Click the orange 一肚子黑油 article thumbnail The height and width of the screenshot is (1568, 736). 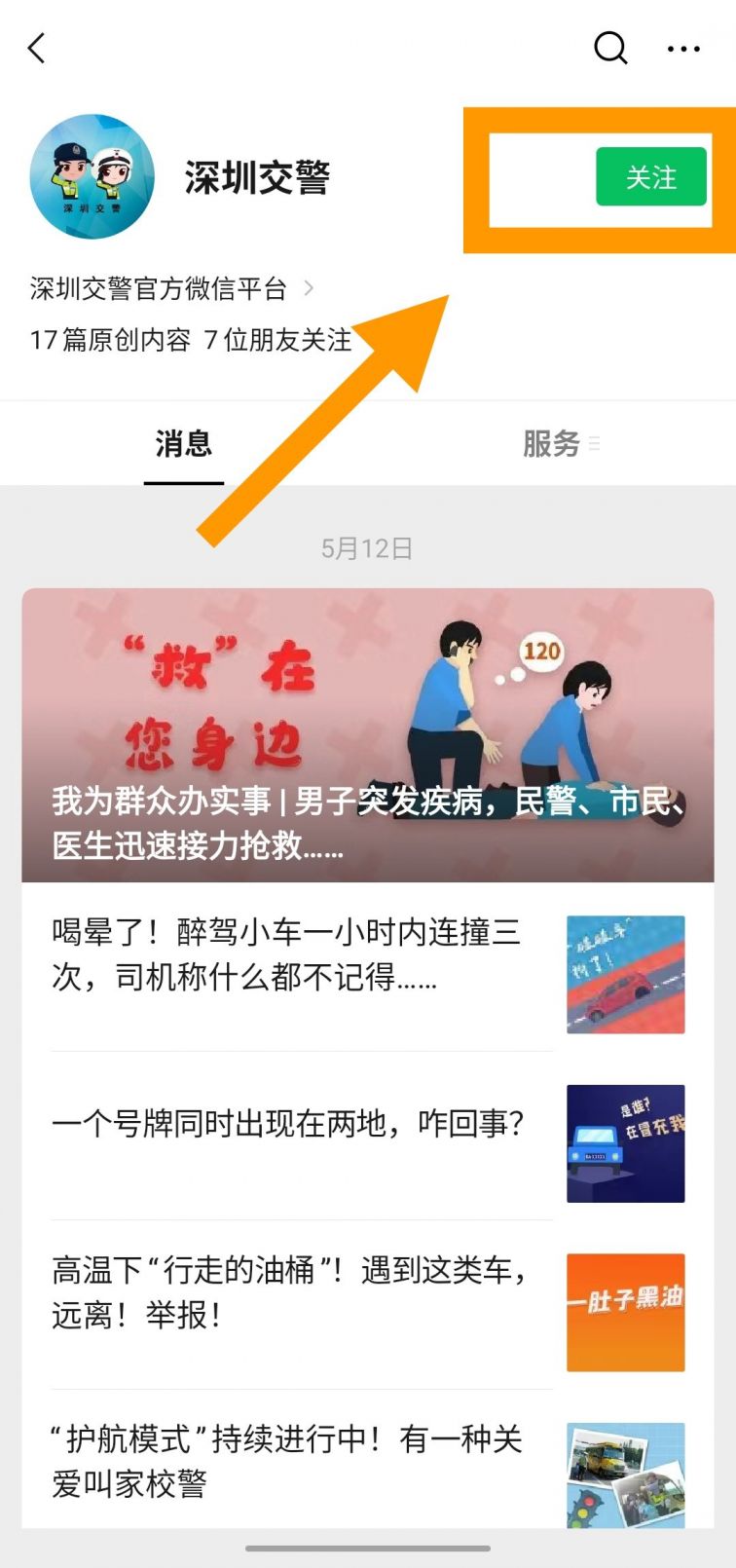[625, 1312]
